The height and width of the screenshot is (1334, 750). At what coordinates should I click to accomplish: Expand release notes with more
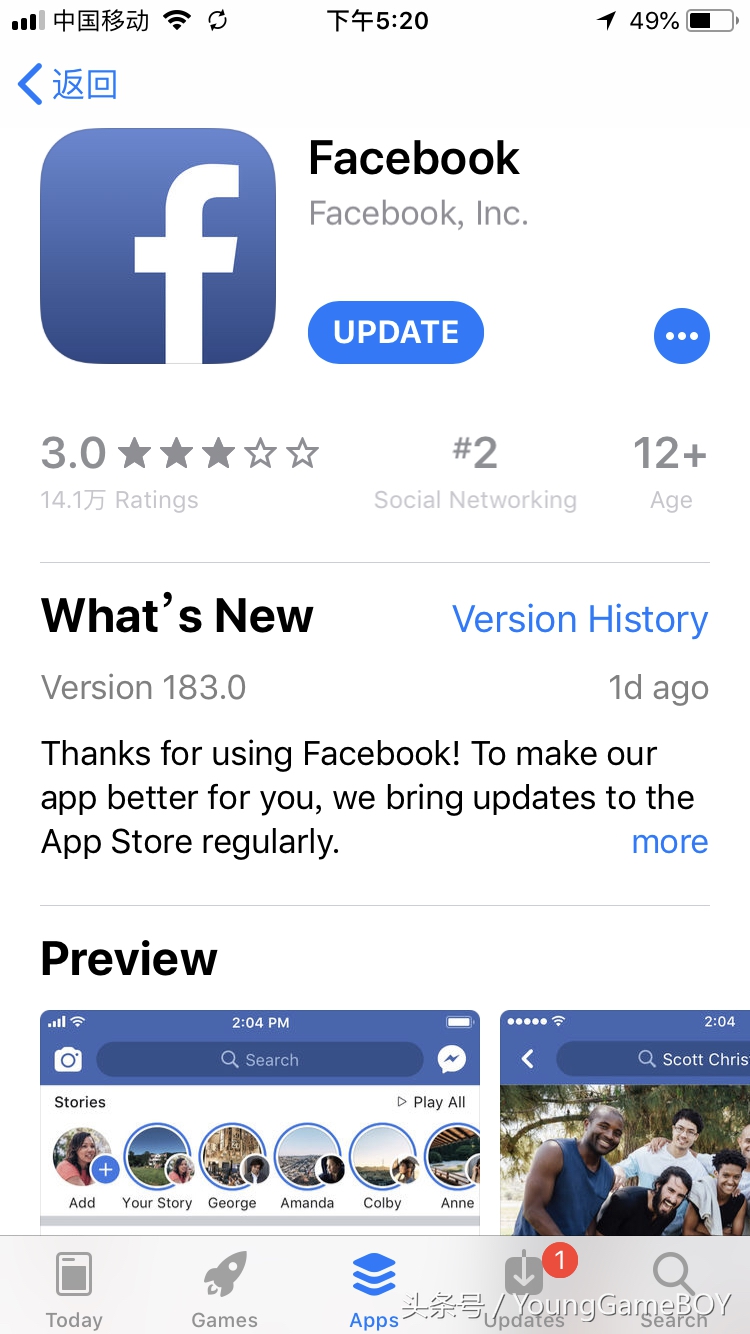tap(669, 842)
